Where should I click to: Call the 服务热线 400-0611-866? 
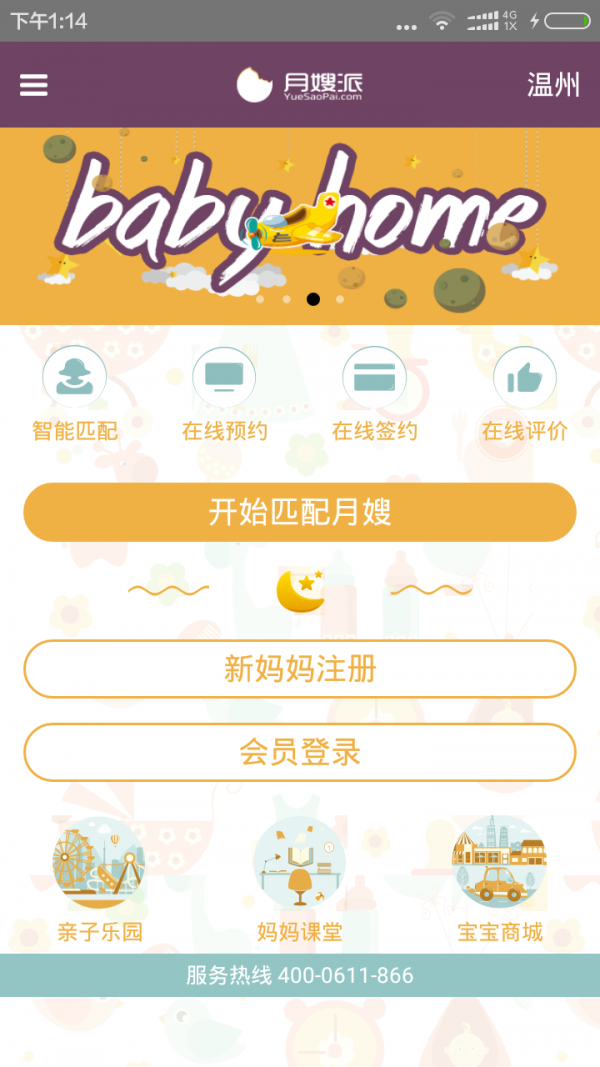tap(300, 975)
